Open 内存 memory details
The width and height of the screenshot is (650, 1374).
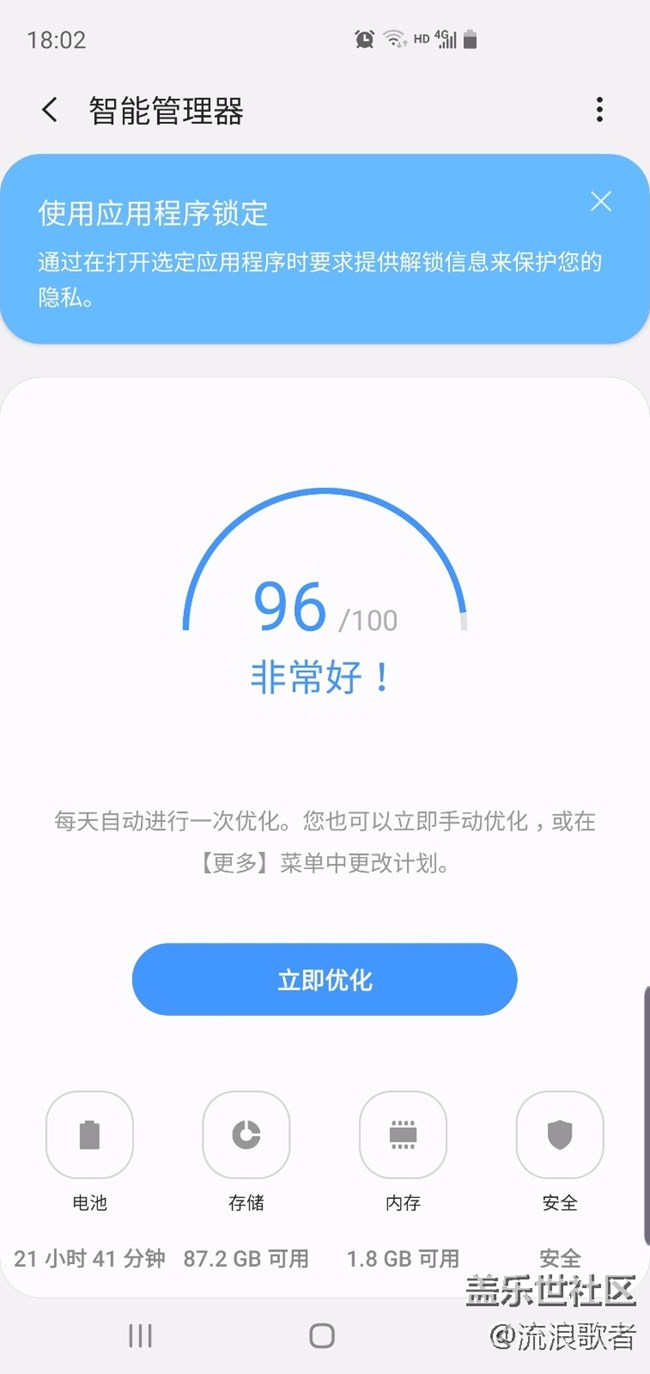tap(403, 1135)
